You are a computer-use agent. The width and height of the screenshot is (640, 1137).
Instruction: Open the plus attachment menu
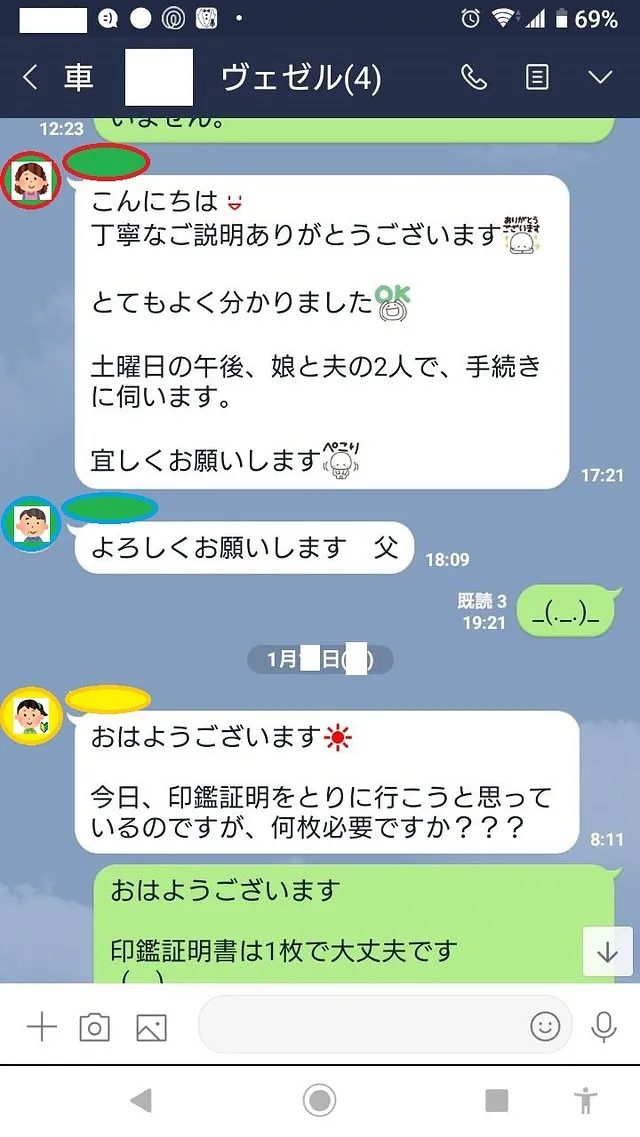point(41,1027)
